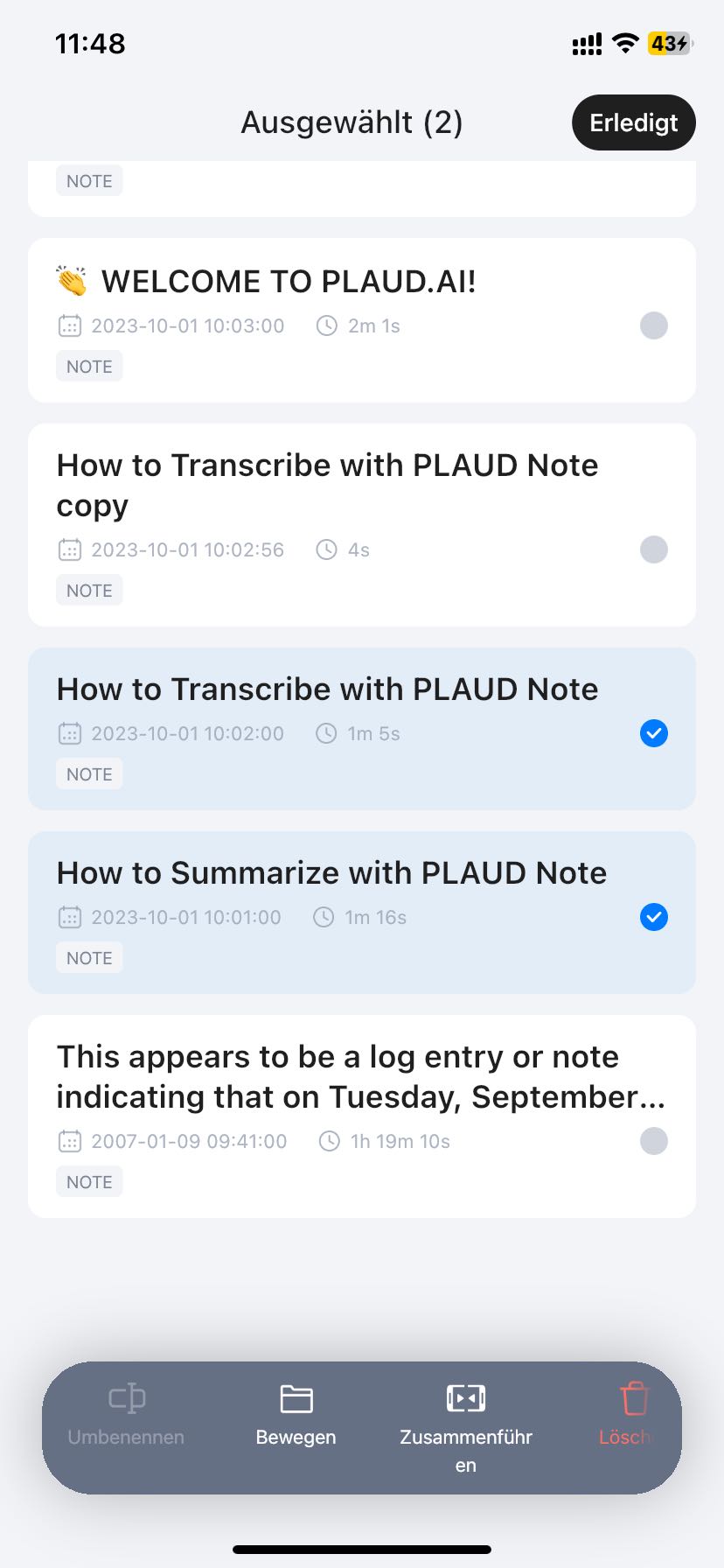The image size is (724, 1568).
Task: Select How to Transcribe with PLAUD Note copy
Action: point(653,549)
